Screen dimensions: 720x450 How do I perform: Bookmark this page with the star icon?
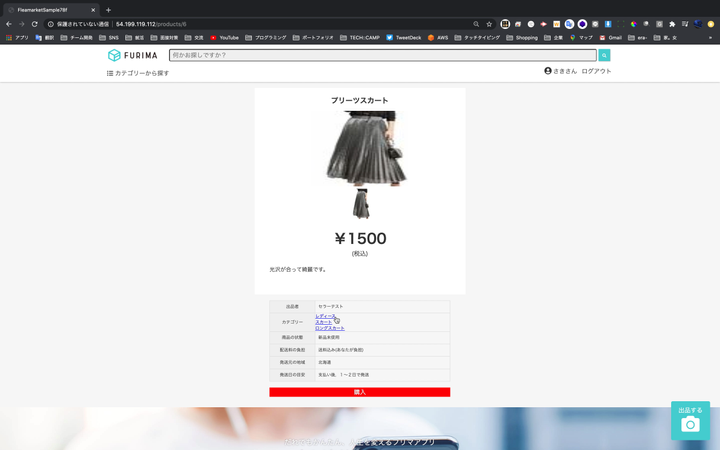pyautogui.click(x=489, y=24)
